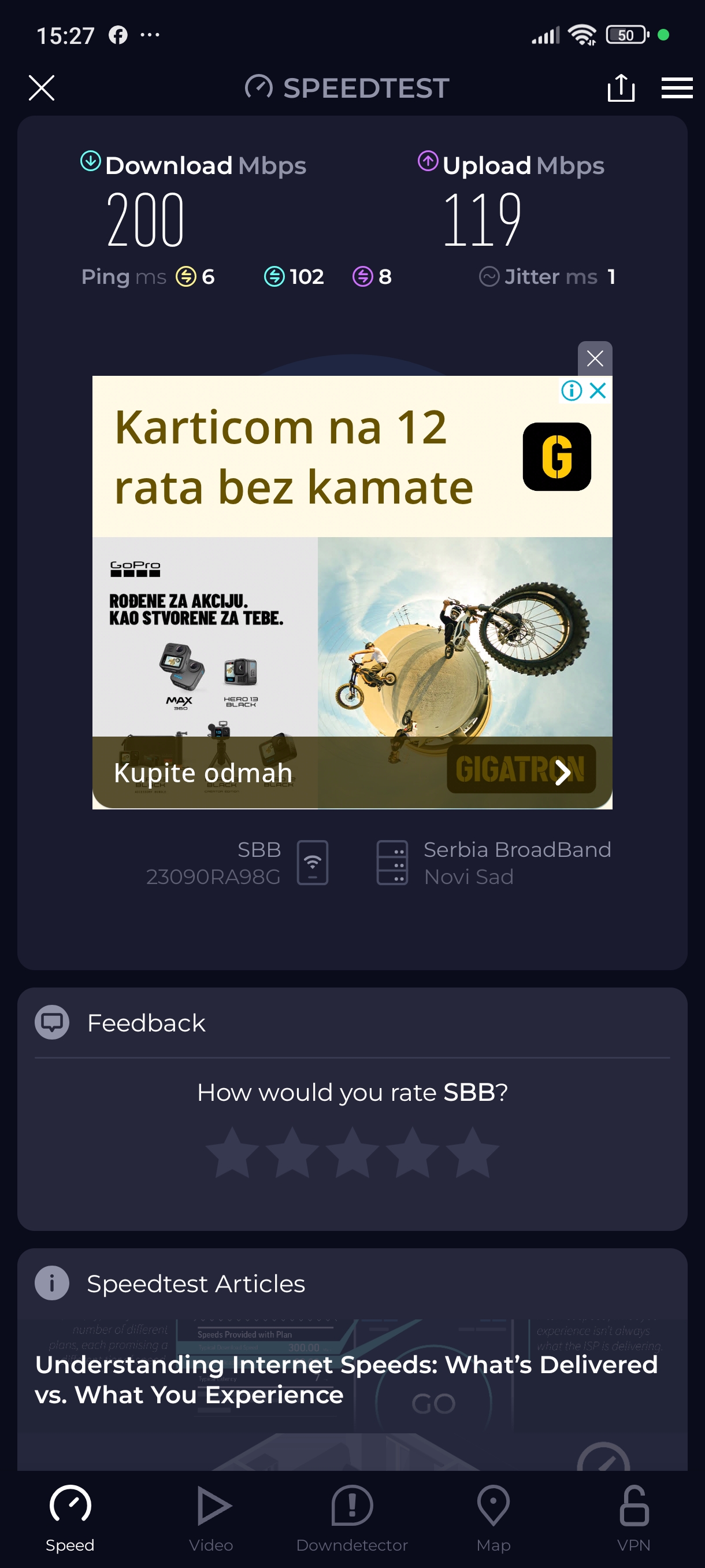Share the speed test result
The width and height of the screenshot is (705, 1568).
pos(621,88)
